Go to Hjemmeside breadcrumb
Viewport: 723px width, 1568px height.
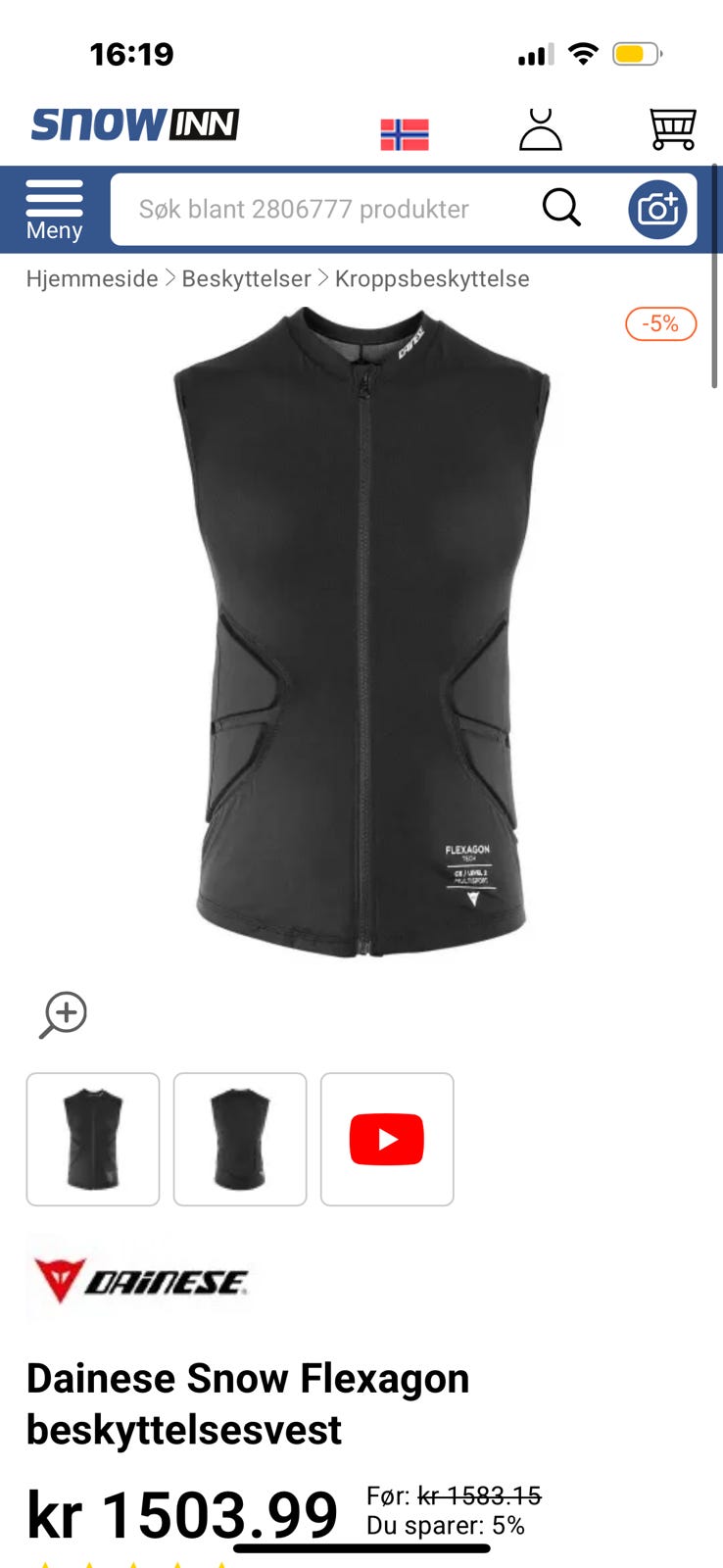coord(92,278)
